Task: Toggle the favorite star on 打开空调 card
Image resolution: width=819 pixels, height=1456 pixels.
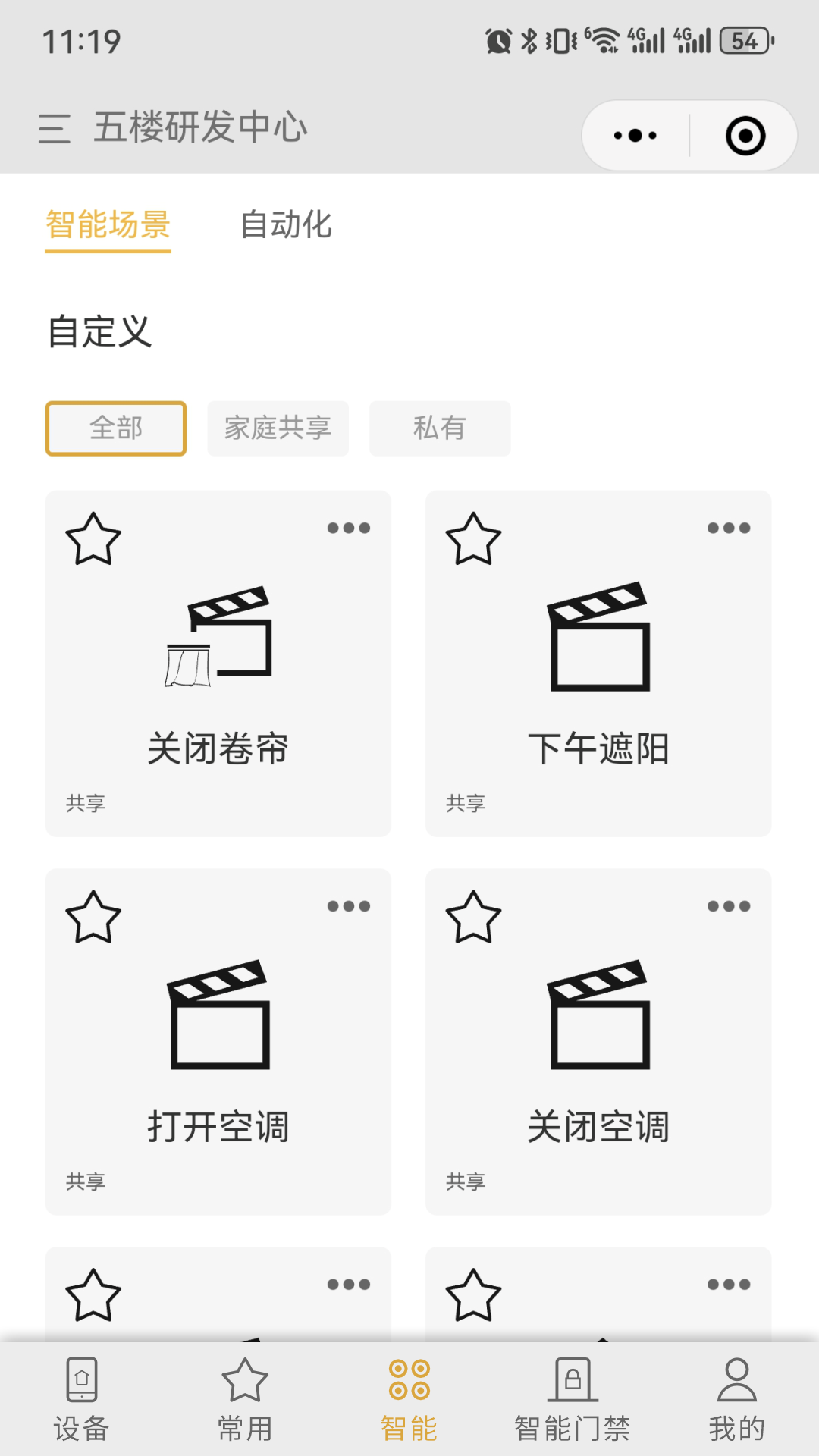Action: 93,918
